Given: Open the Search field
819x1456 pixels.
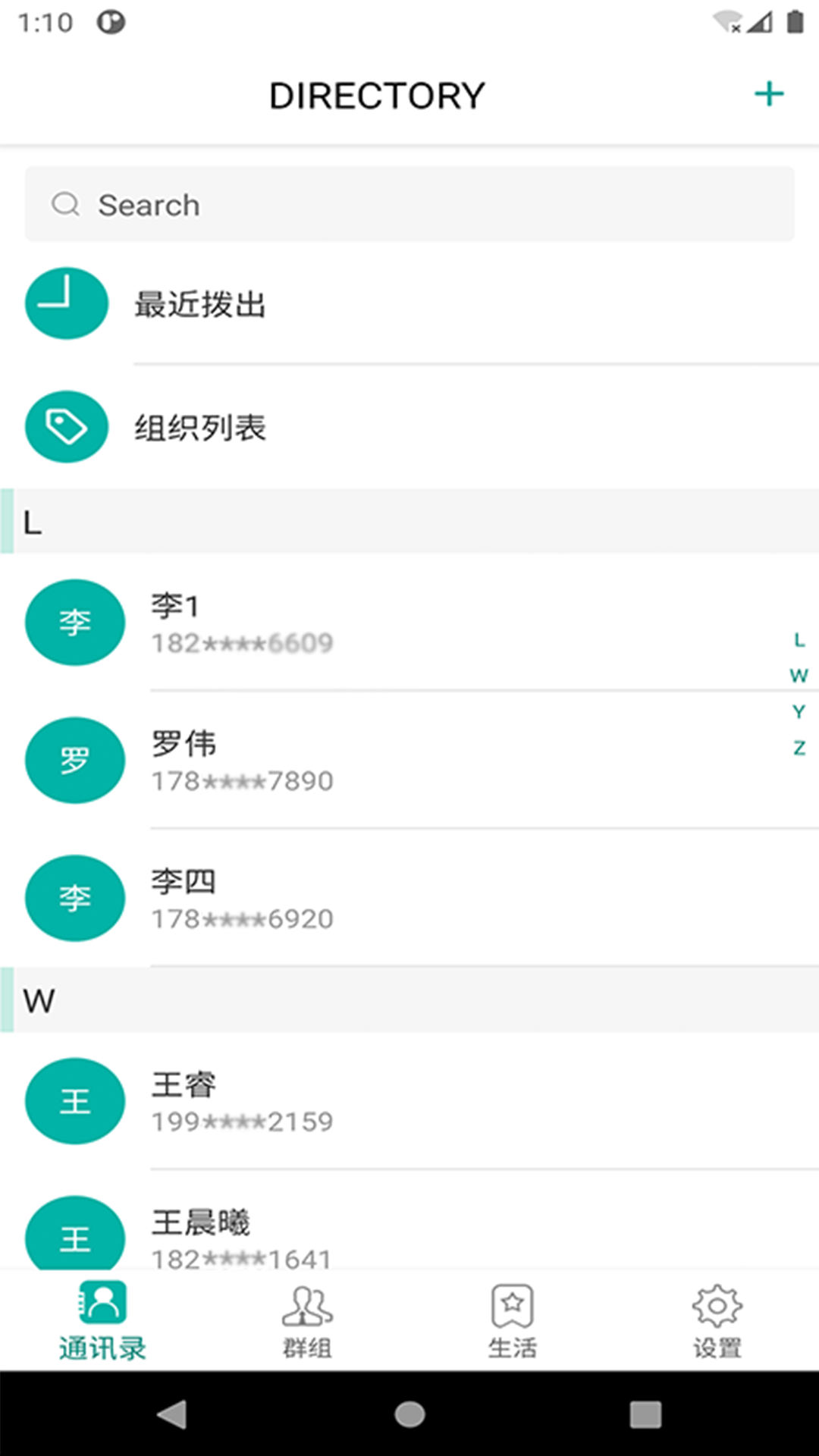Looking at the screenshot, I should [409, 205].
